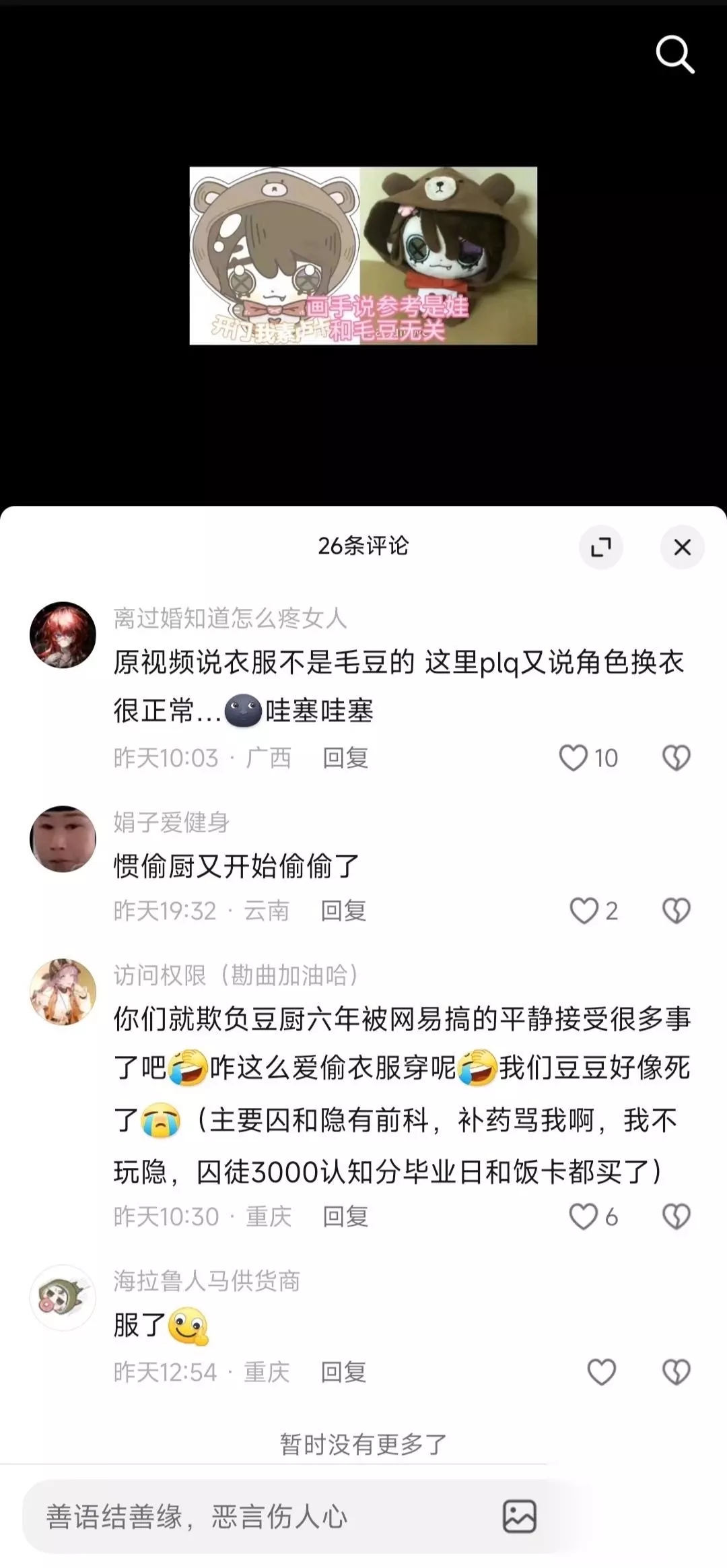Viewport: 727px width, 1568px height.
Task: Like 娟子爱健身's comment
Action: [593, 911]
